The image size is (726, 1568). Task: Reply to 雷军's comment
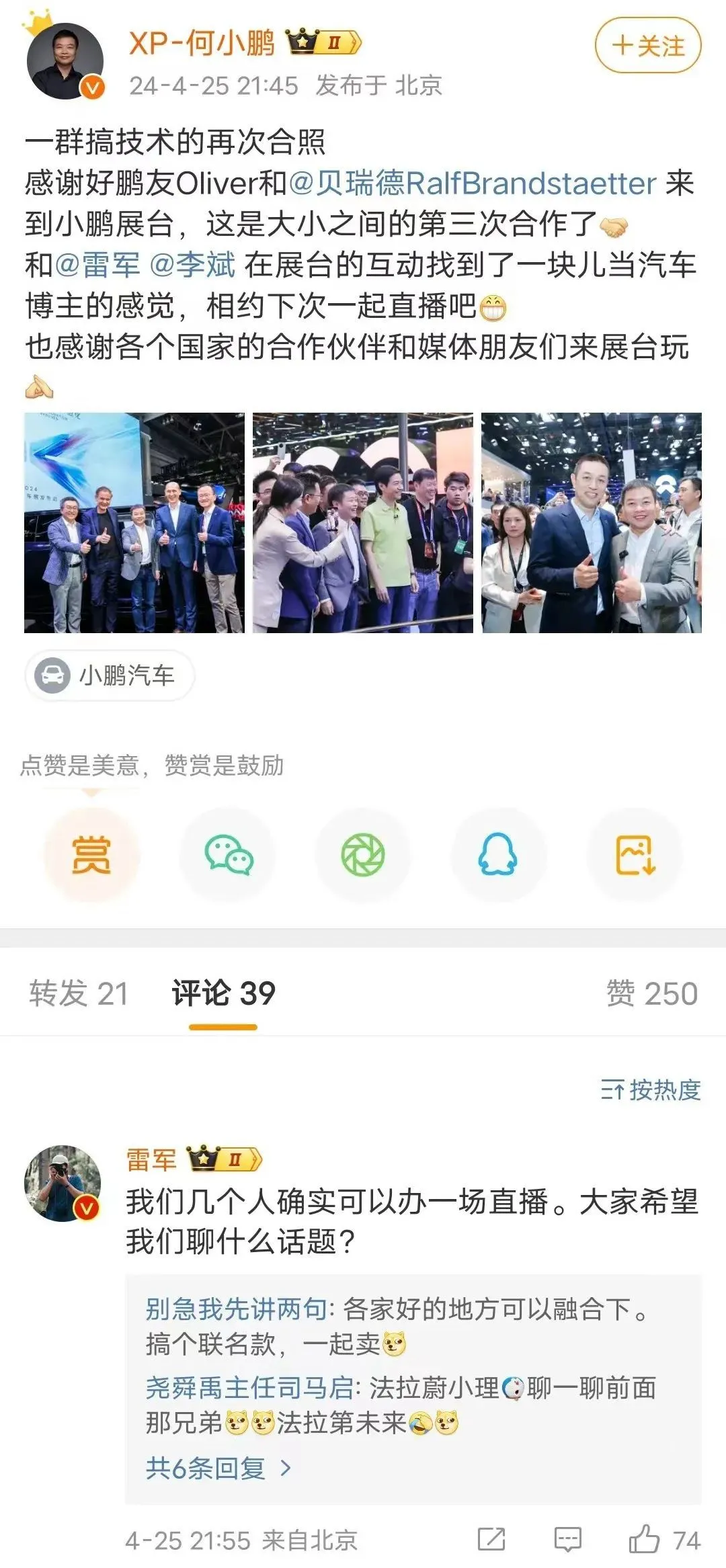point(567,1539)
